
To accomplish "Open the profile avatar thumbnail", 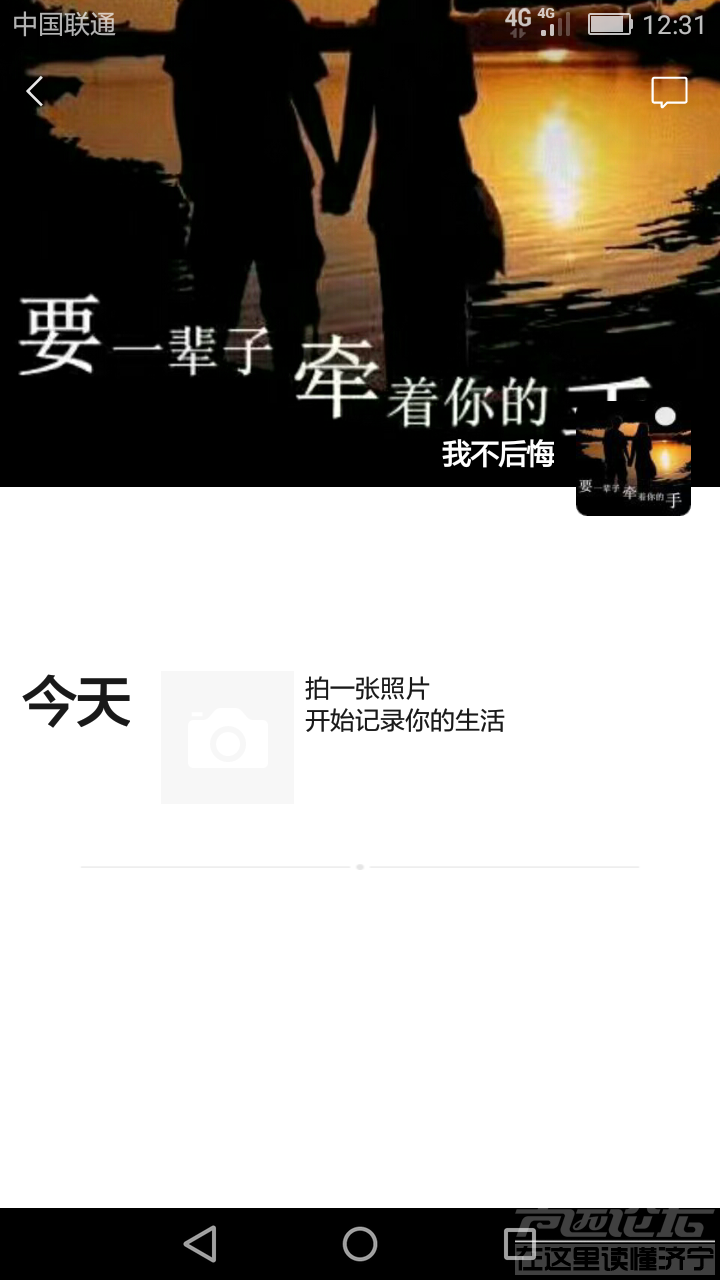I will tap(633, 459).
